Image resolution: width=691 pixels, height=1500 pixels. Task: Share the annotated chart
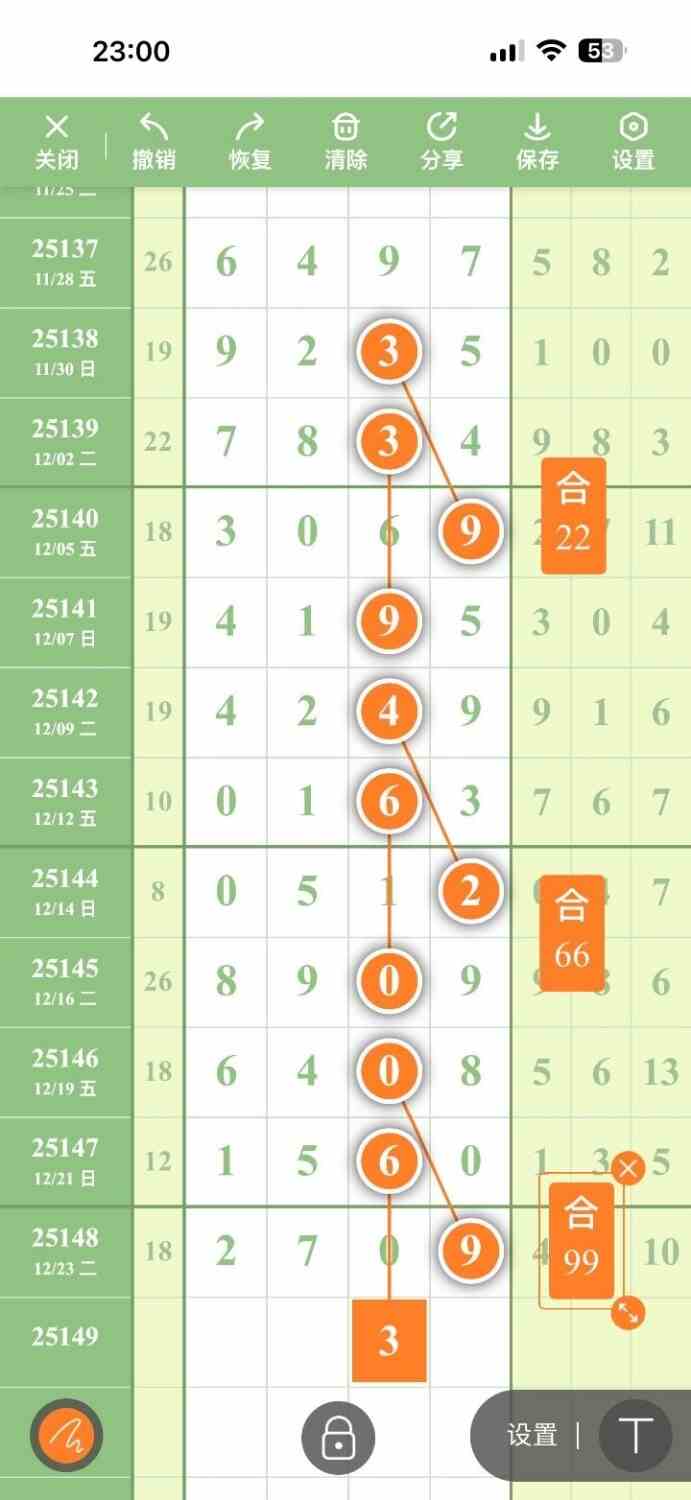tap(441, 141)
